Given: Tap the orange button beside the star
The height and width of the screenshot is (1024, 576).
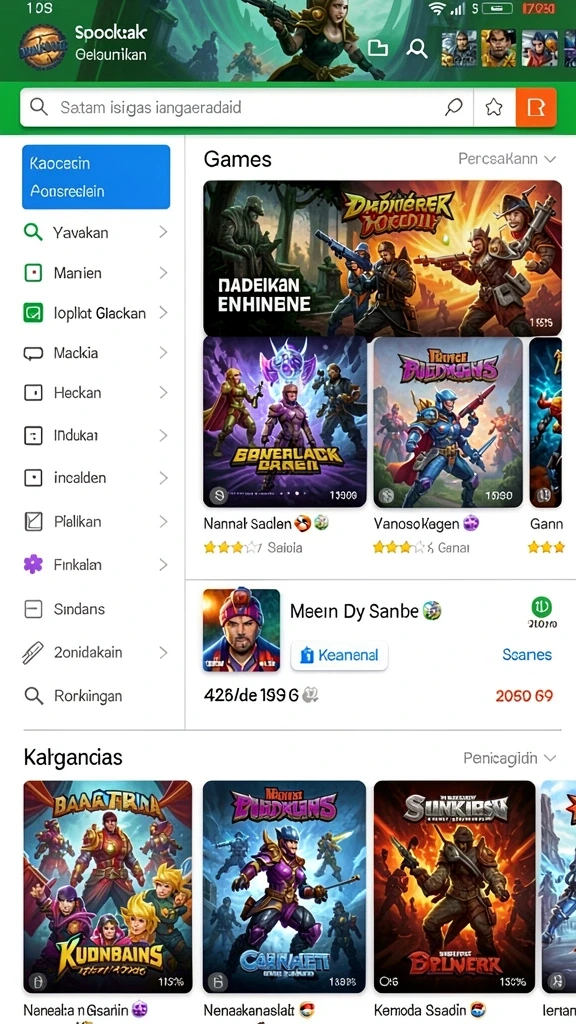Looking at the screenshot, I should click(536, 107).
